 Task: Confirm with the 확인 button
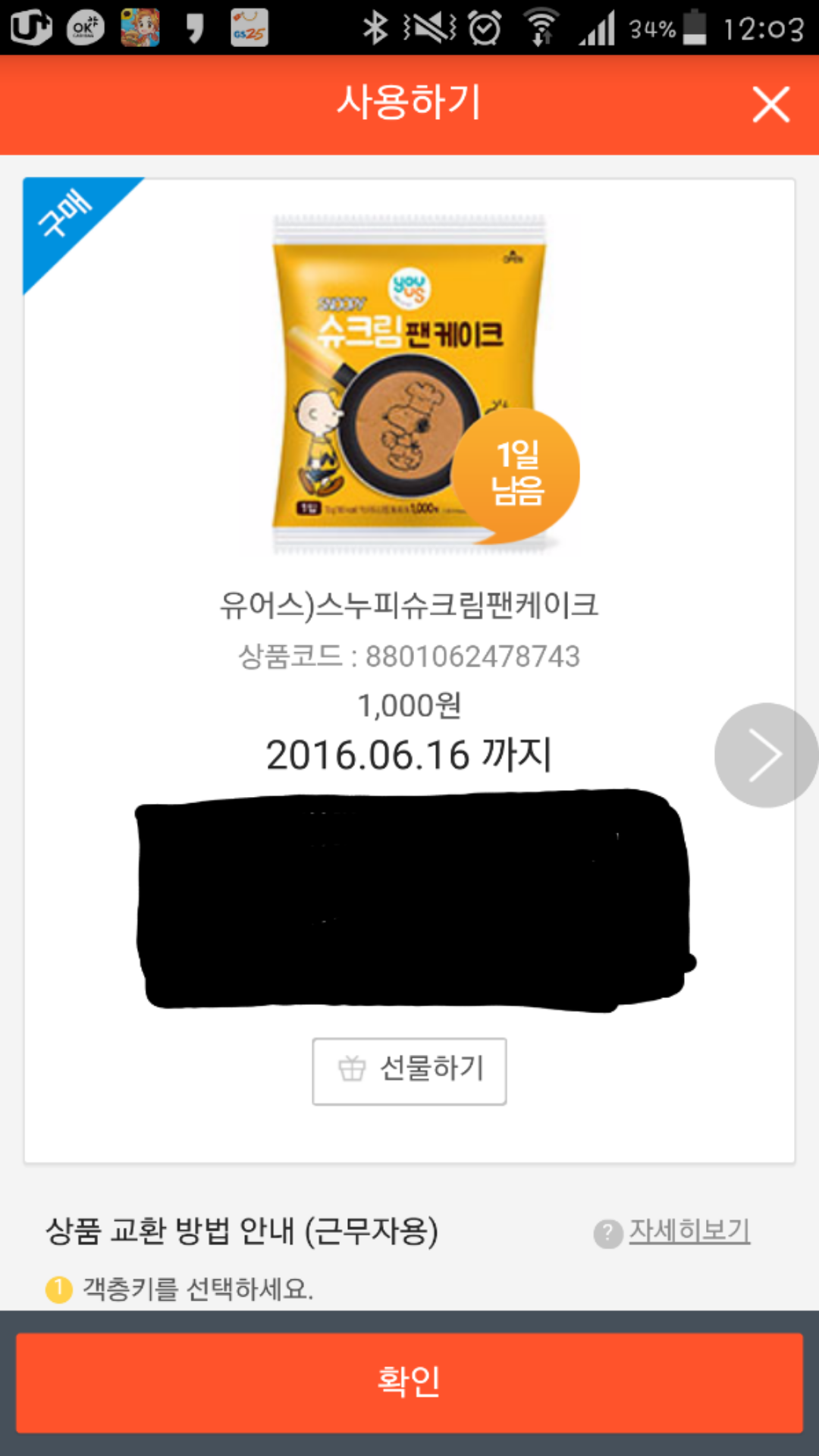point(409,1382)
